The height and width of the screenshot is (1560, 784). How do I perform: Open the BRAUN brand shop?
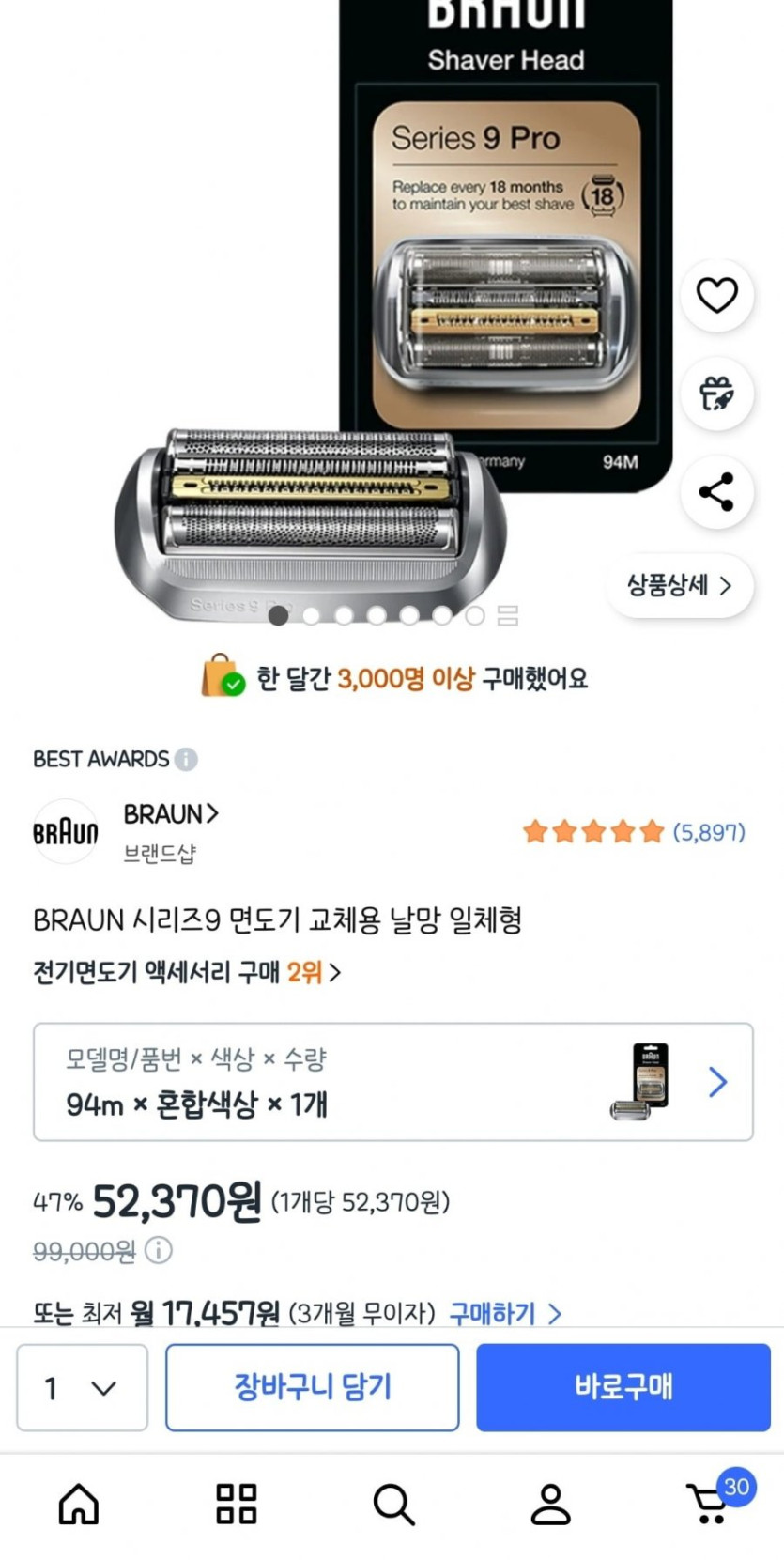170,814
